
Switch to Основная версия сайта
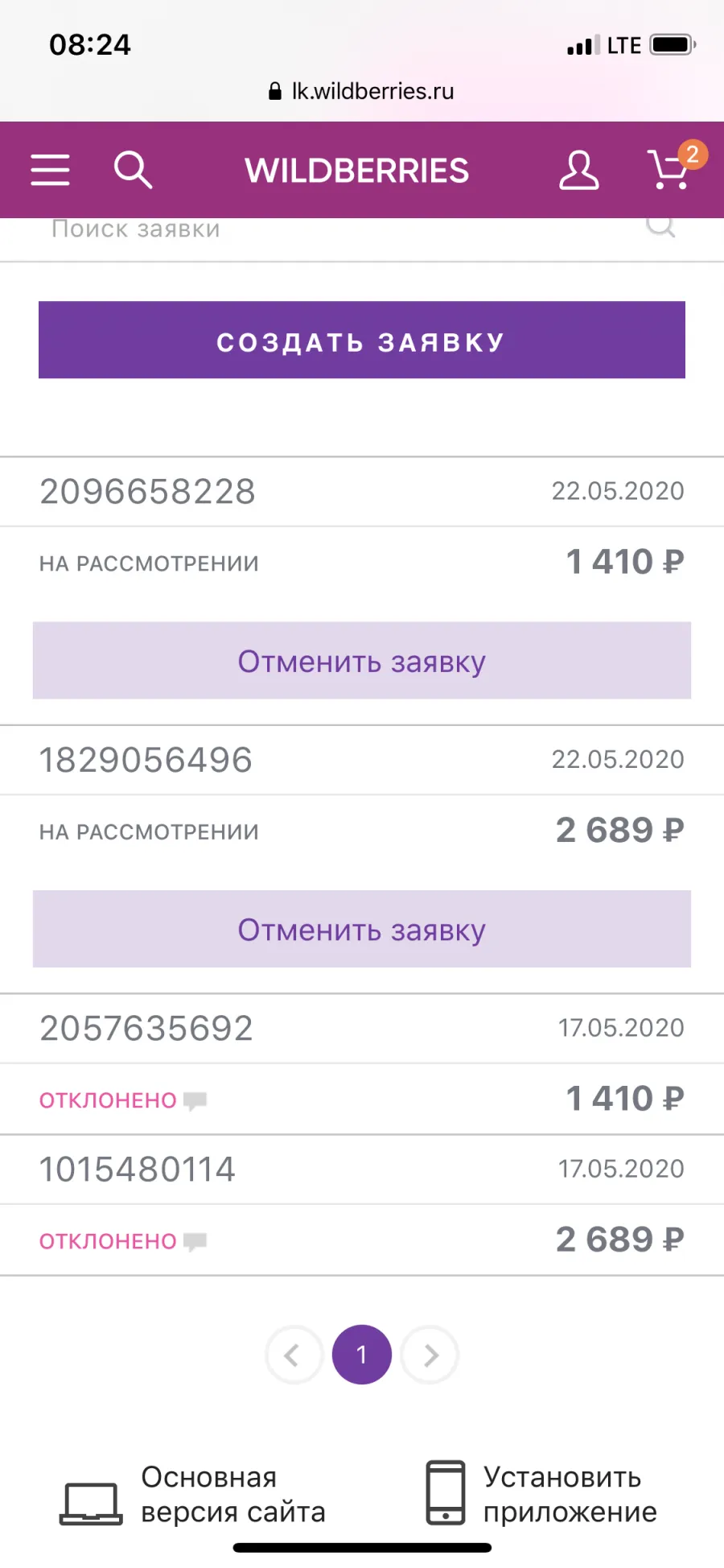point(193,1495)
